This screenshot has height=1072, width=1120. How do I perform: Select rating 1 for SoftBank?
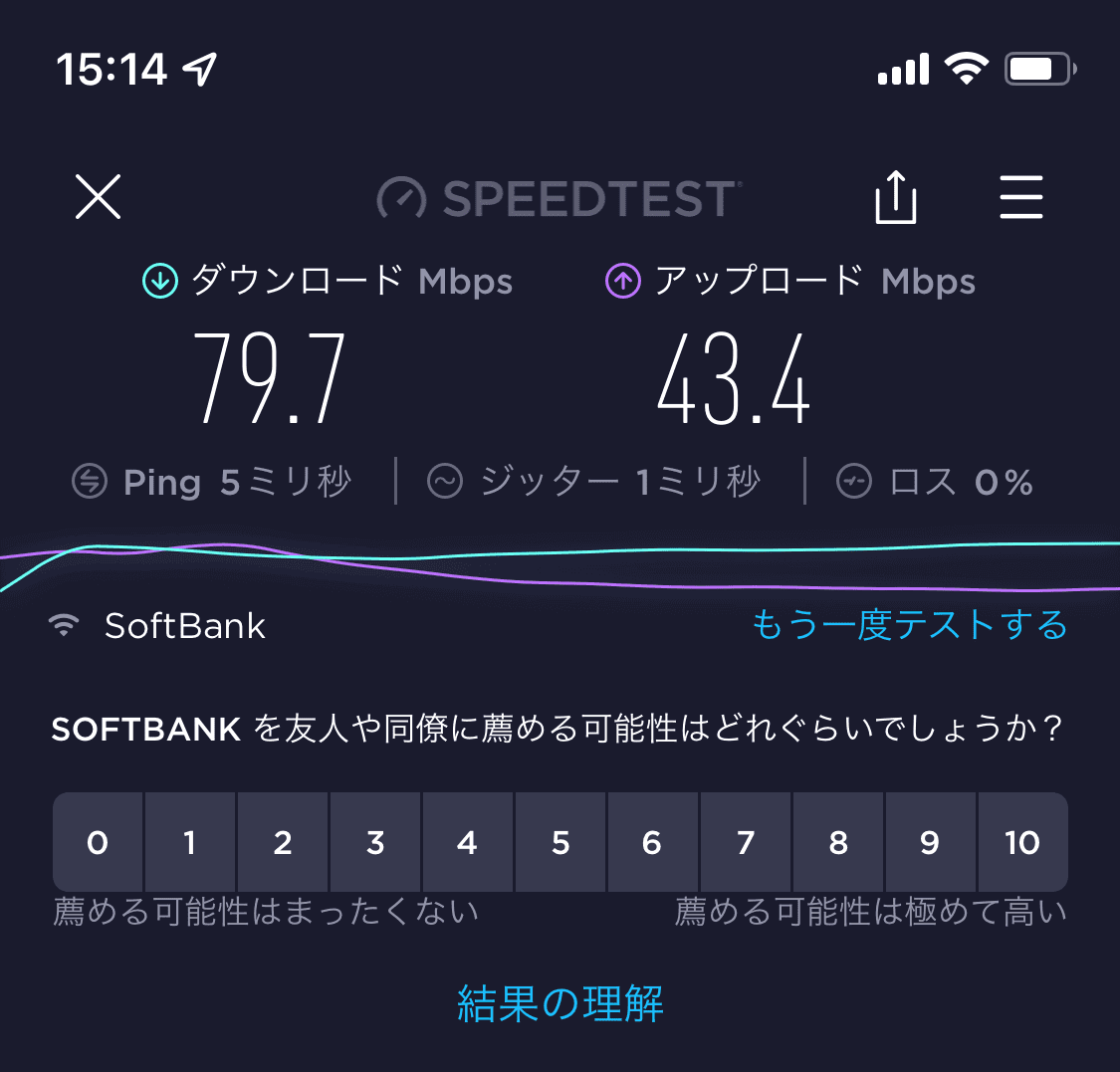pyautogui.click(x=190, y=842)
